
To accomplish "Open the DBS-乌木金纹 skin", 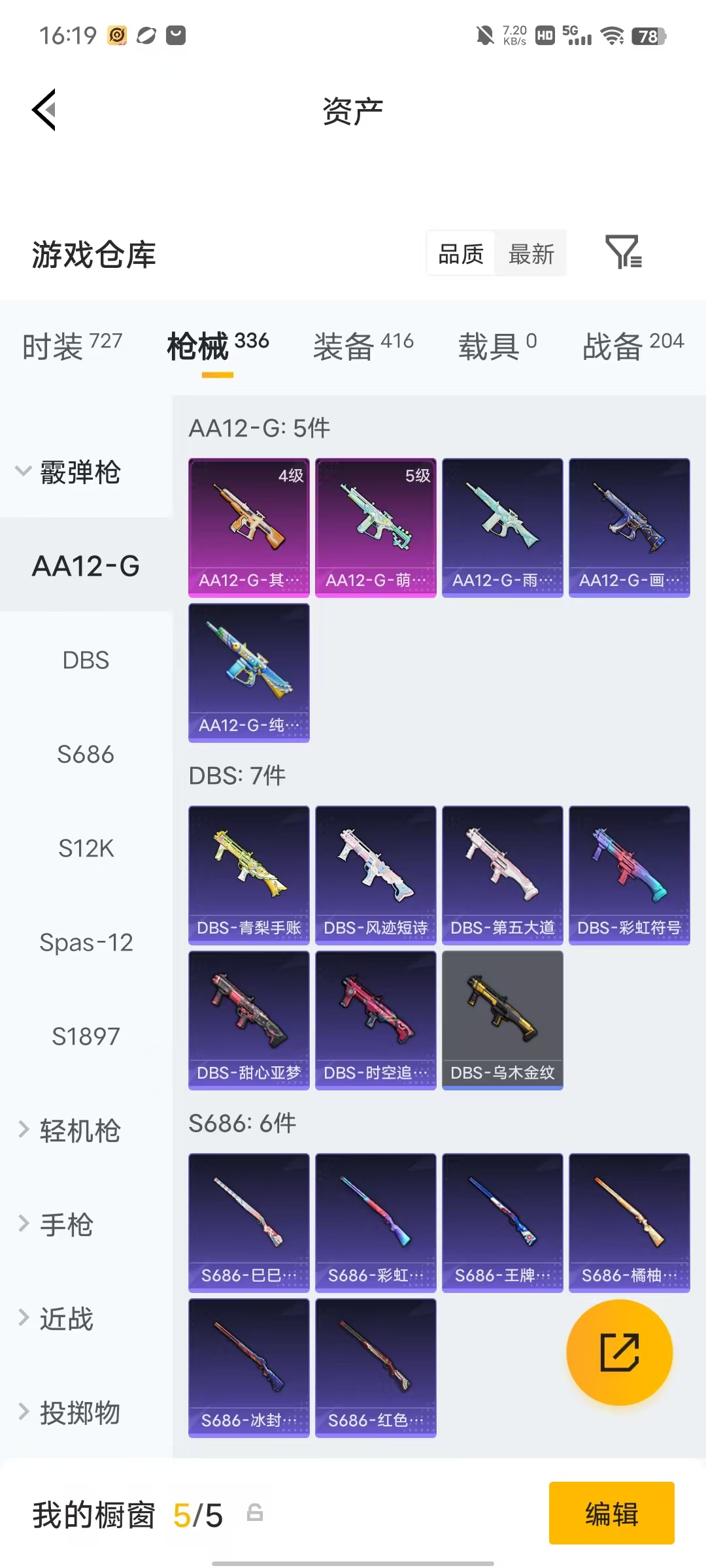I will point(503,1020).
